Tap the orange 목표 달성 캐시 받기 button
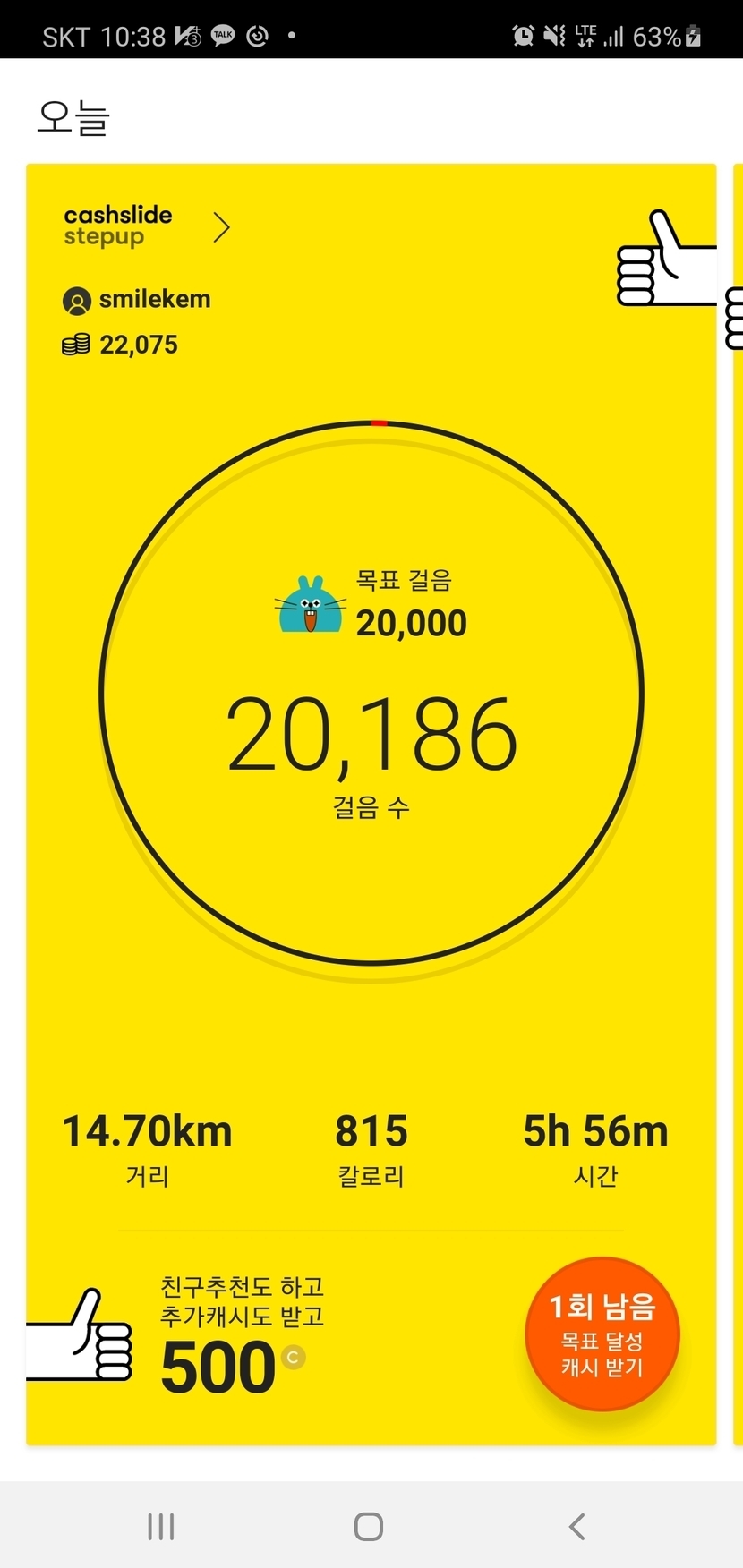Screen dimensions: 743x1568 click(602, 1334)
